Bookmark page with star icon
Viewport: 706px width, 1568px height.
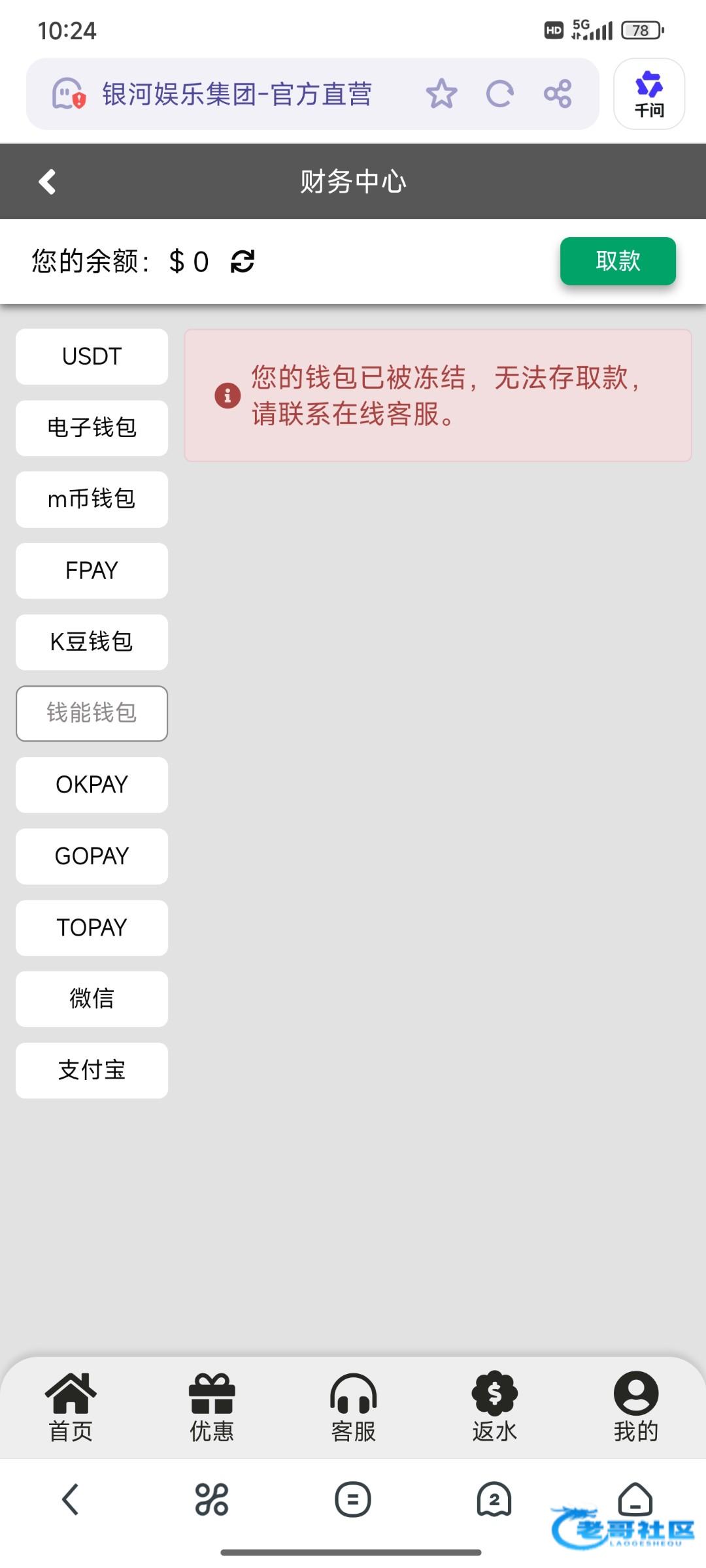point(441,94)
